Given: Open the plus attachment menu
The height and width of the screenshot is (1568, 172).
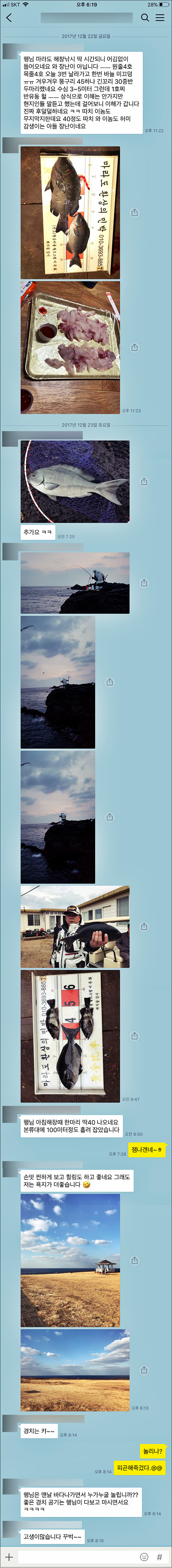Looking at the screenshot, I should 9,1556.
